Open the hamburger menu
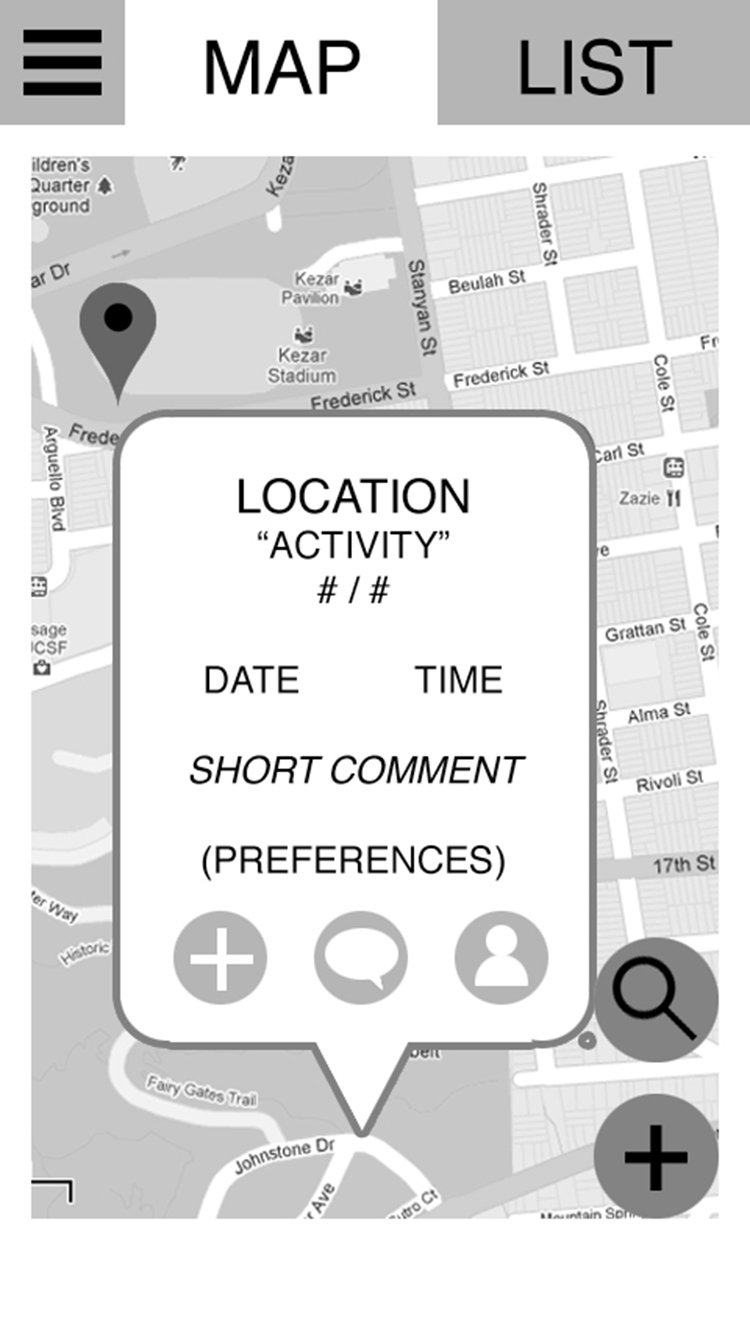 tap(62, 62)
